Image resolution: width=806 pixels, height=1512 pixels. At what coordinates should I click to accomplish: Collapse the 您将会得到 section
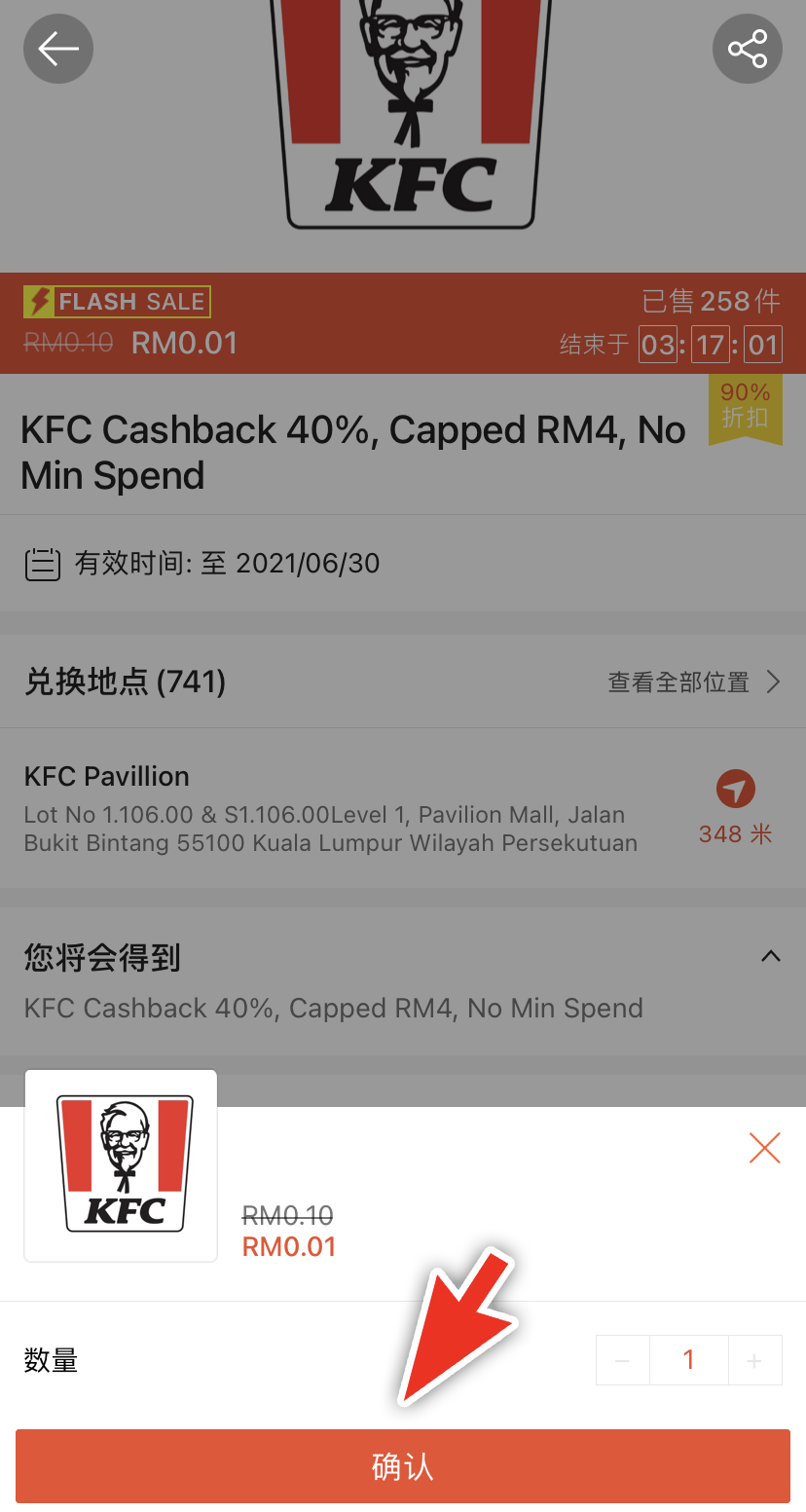[770, 956]
